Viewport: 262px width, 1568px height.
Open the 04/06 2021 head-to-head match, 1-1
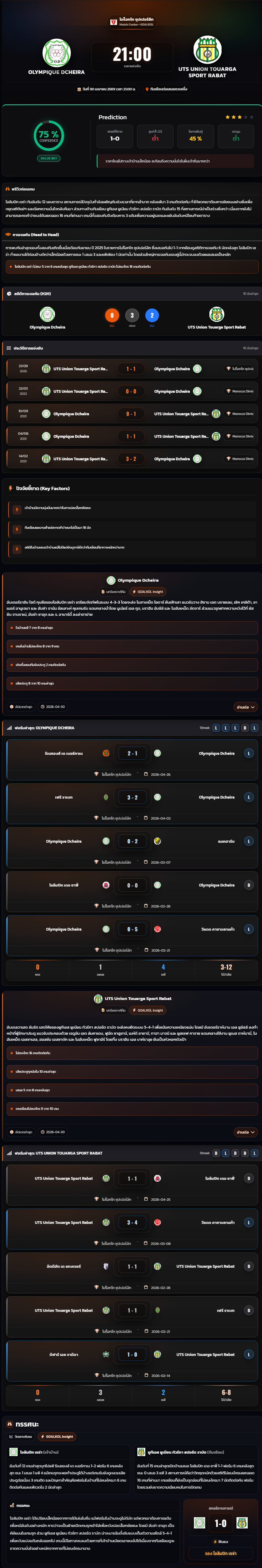(131, 437)
